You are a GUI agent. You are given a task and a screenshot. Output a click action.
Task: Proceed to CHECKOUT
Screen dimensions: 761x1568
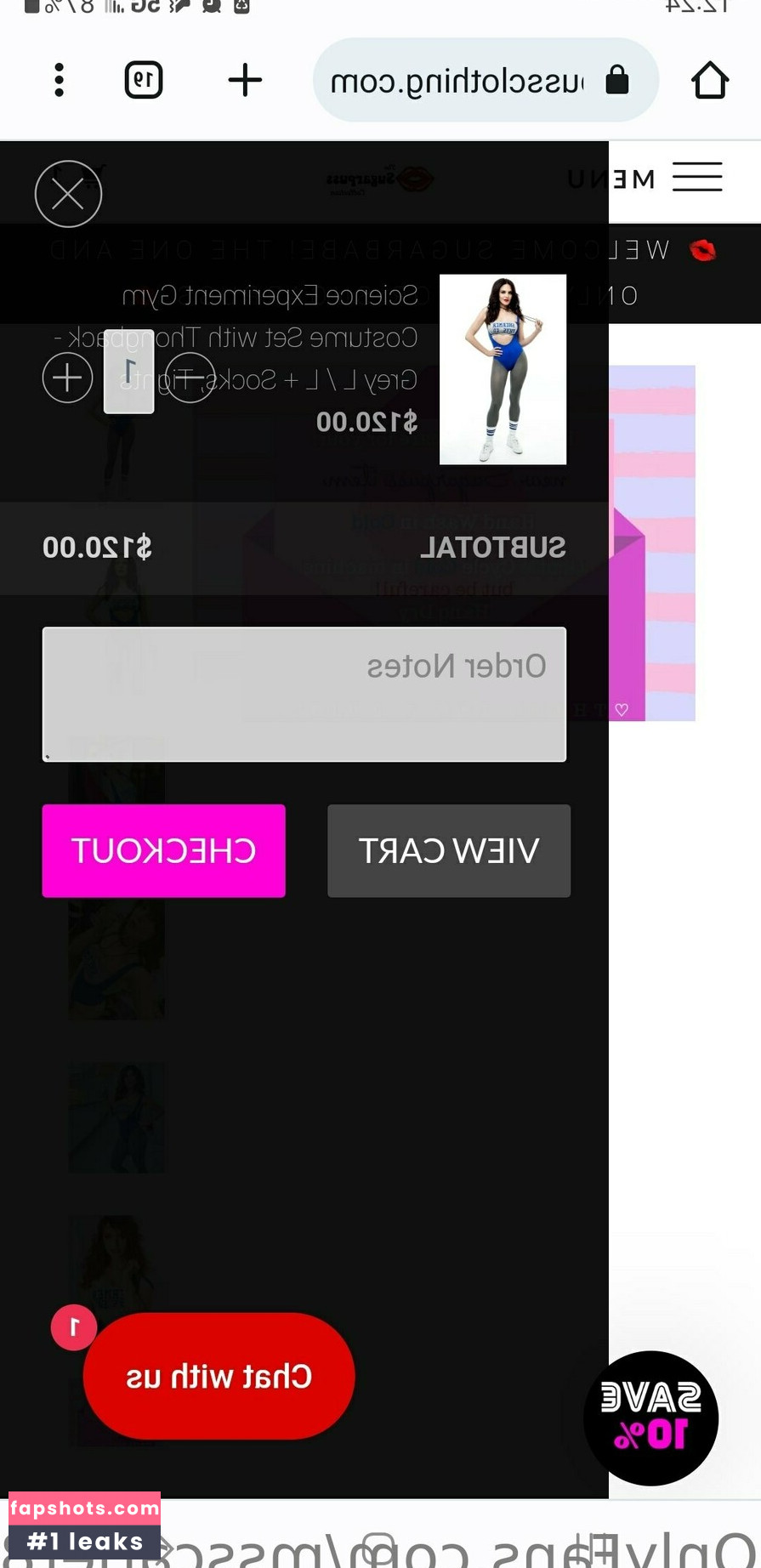click(164, 850)
